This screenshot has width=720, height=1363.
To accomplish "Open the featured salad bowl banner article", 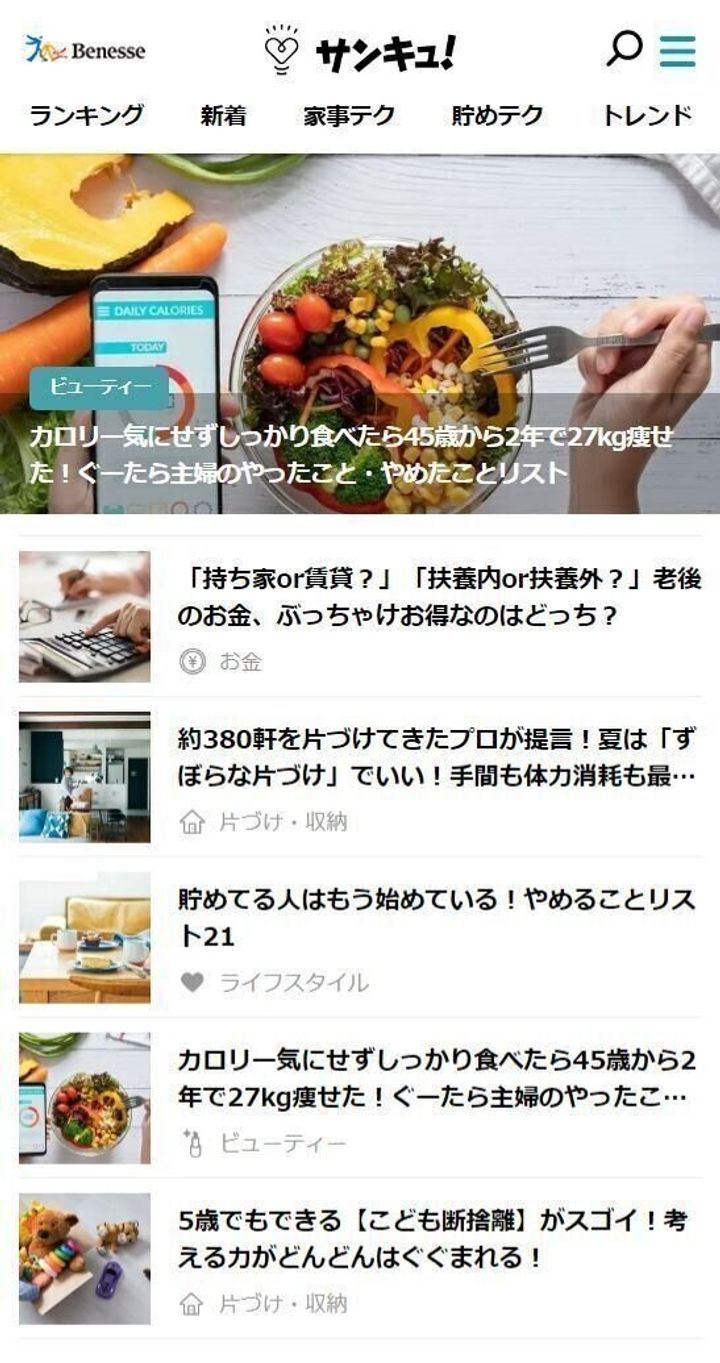I will coord(360,300).
